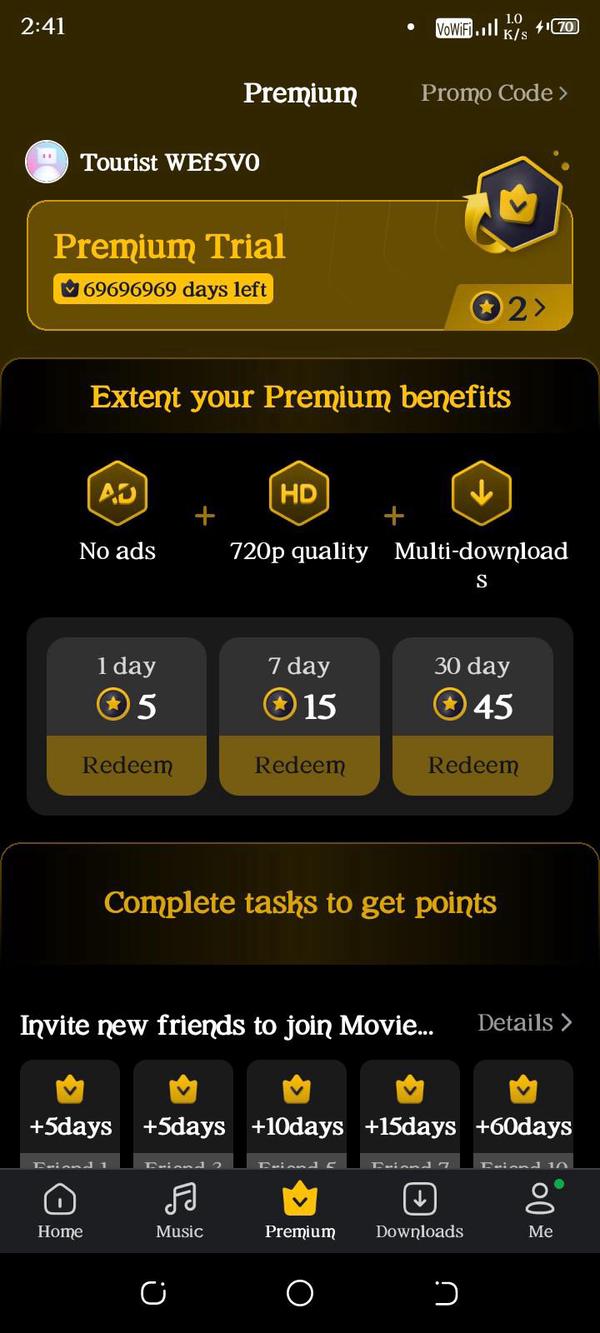
Task: Open the Tourist WEf5V0 profile avatar
Action: (46, 162)
